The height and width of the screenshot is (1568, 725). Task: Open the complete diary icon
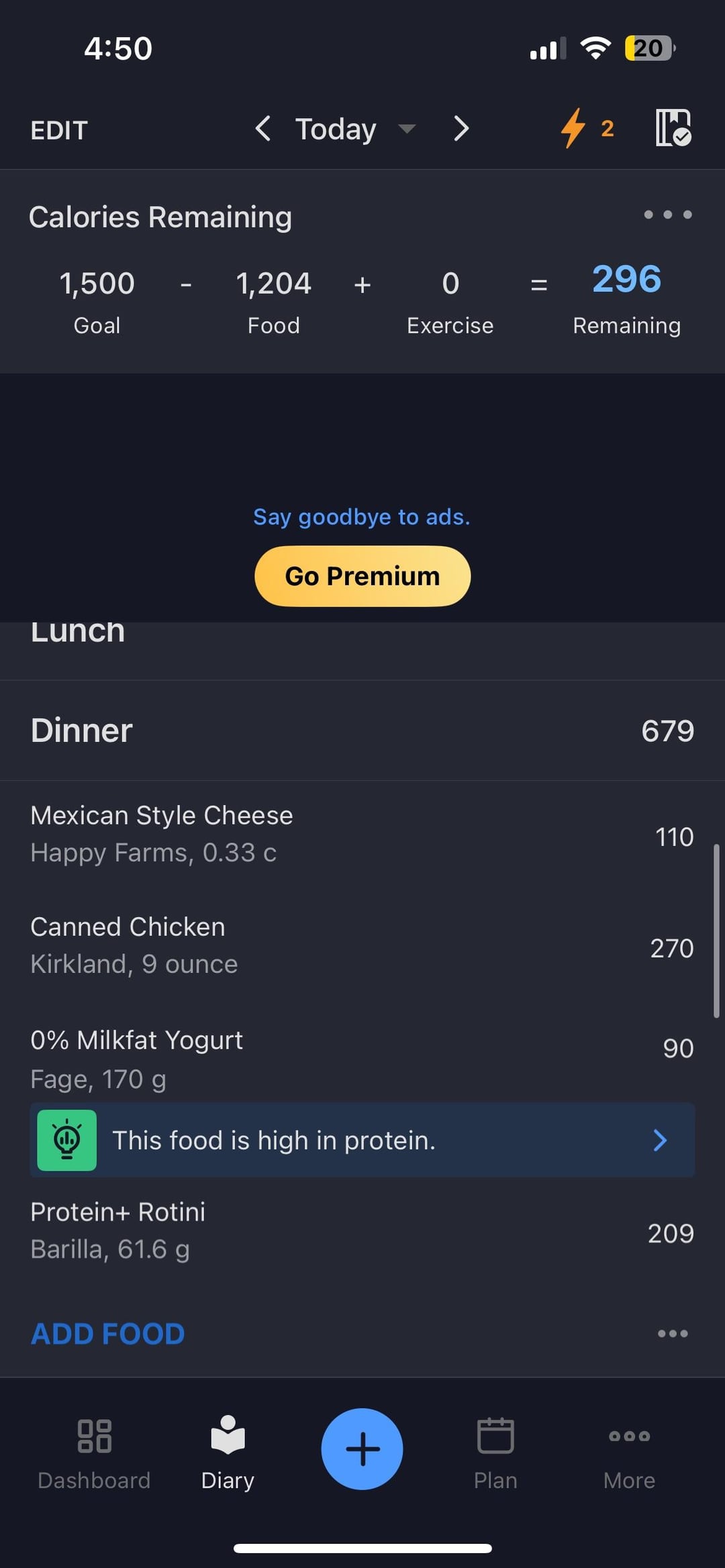click(673, 127)
